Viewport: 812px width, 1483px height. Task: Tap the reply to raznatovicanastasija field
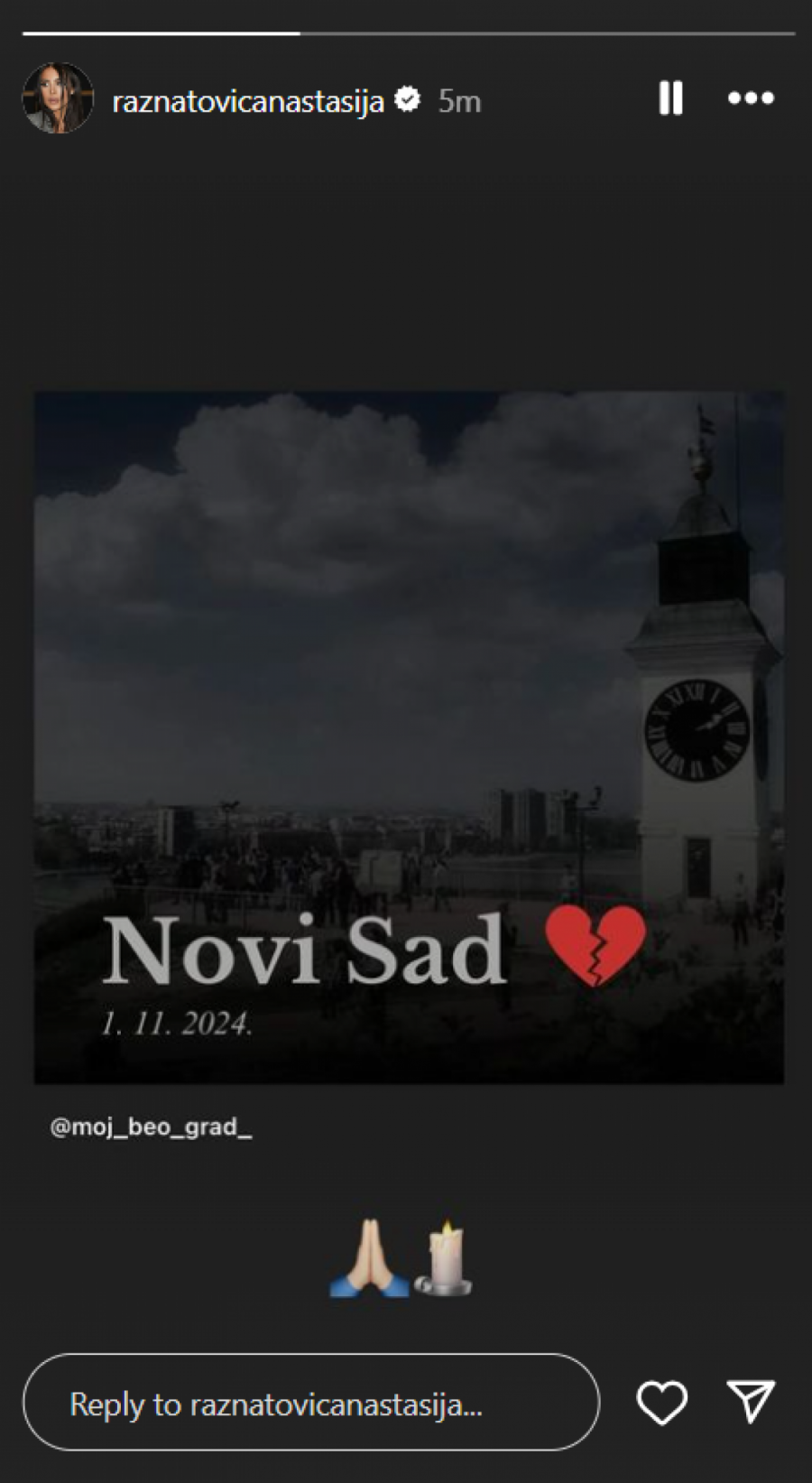click(x=310, y=1403)
